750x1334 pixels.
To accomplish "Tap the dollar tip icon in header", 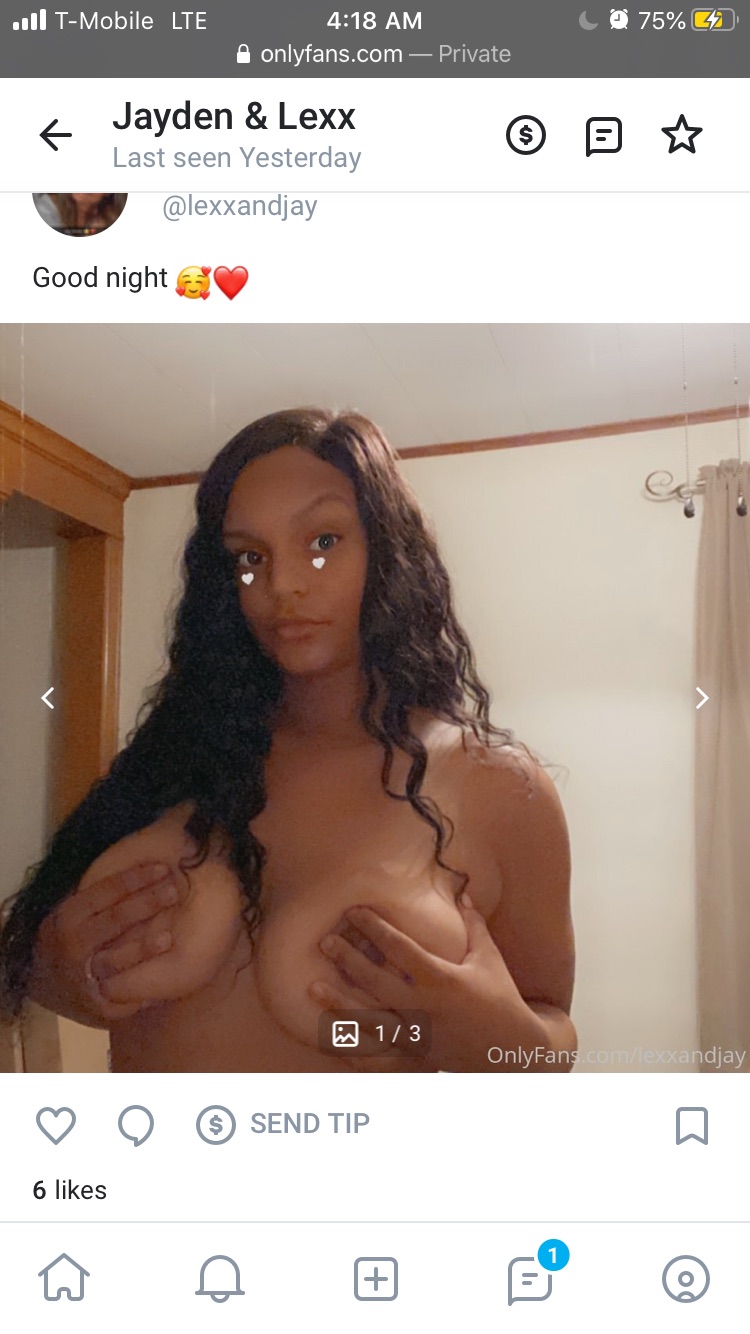I will coord(526,135).
